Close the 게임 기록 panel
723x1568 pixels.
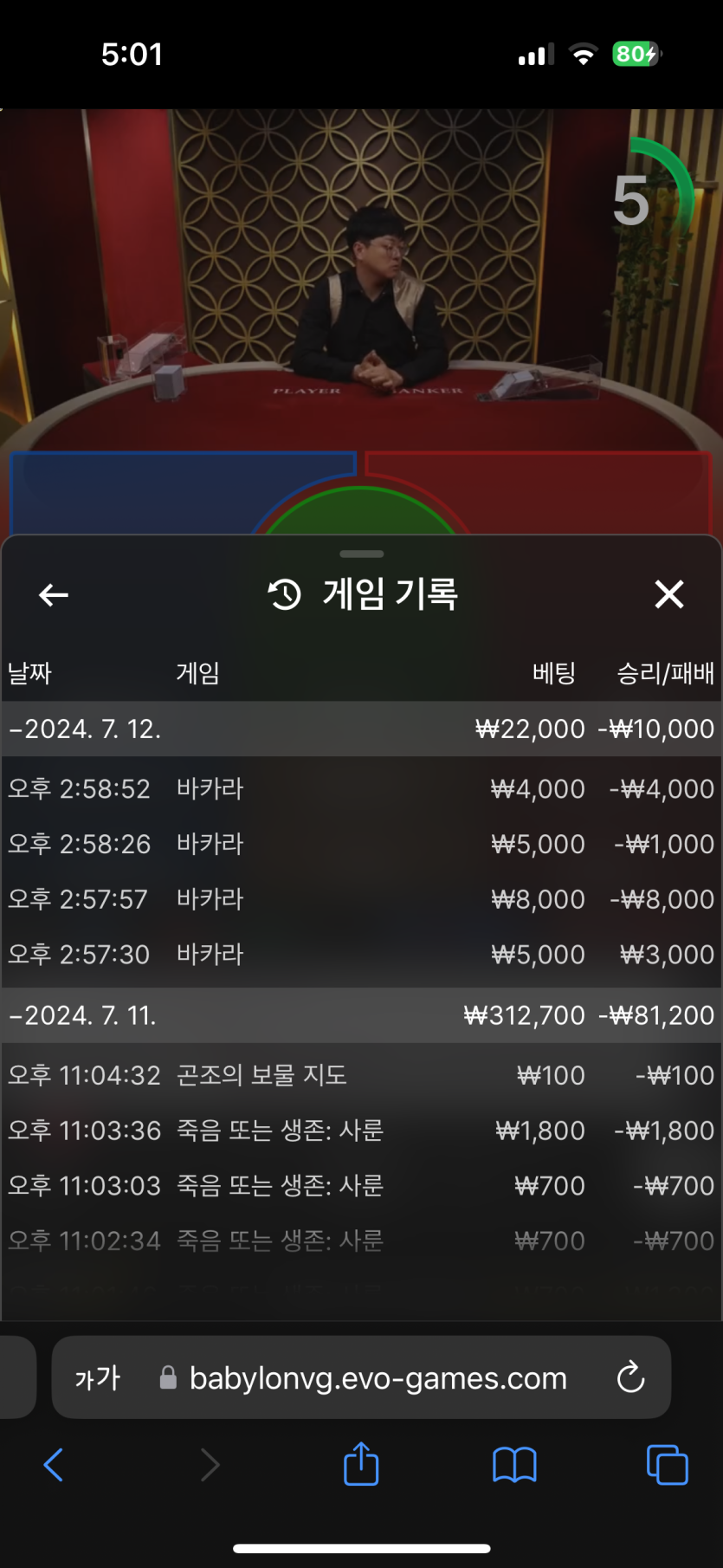(x=668, y=595)
